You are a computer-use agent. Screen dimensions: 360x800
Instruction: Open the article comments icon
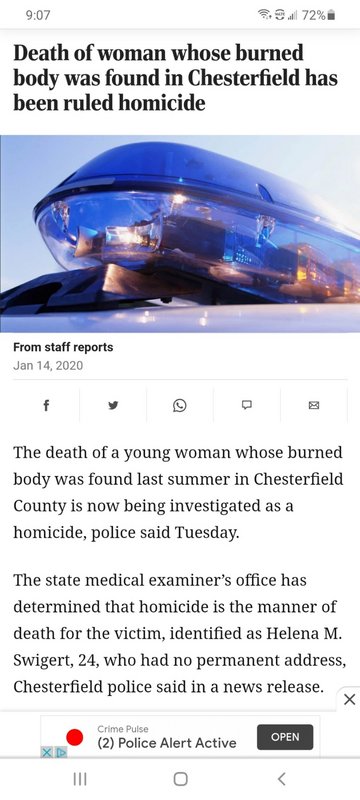pos(247,405)
